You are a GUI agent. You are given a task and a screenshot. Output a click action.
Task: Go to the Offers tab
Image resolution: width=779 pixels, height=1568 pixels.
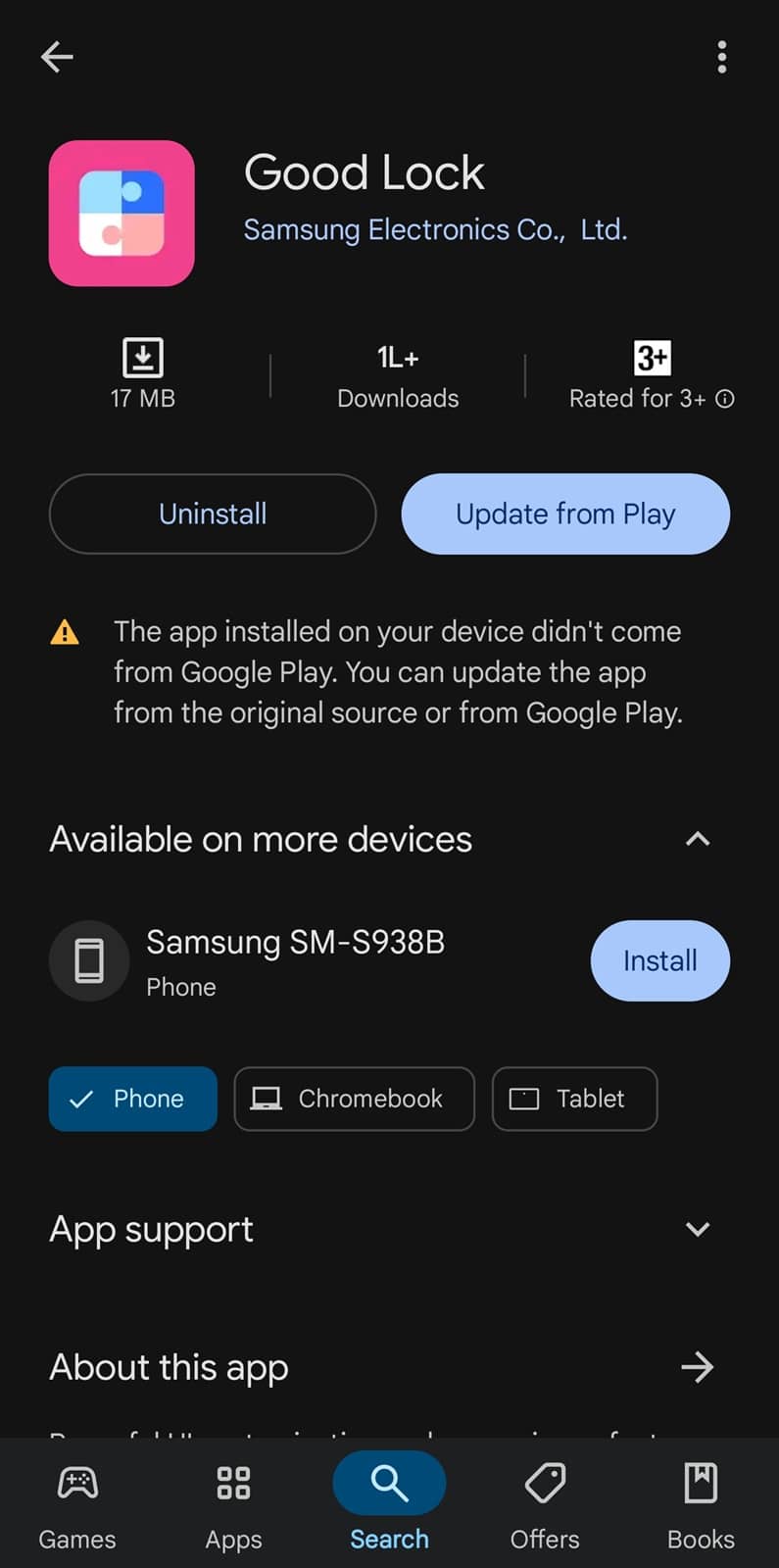tap(545, 1503)
